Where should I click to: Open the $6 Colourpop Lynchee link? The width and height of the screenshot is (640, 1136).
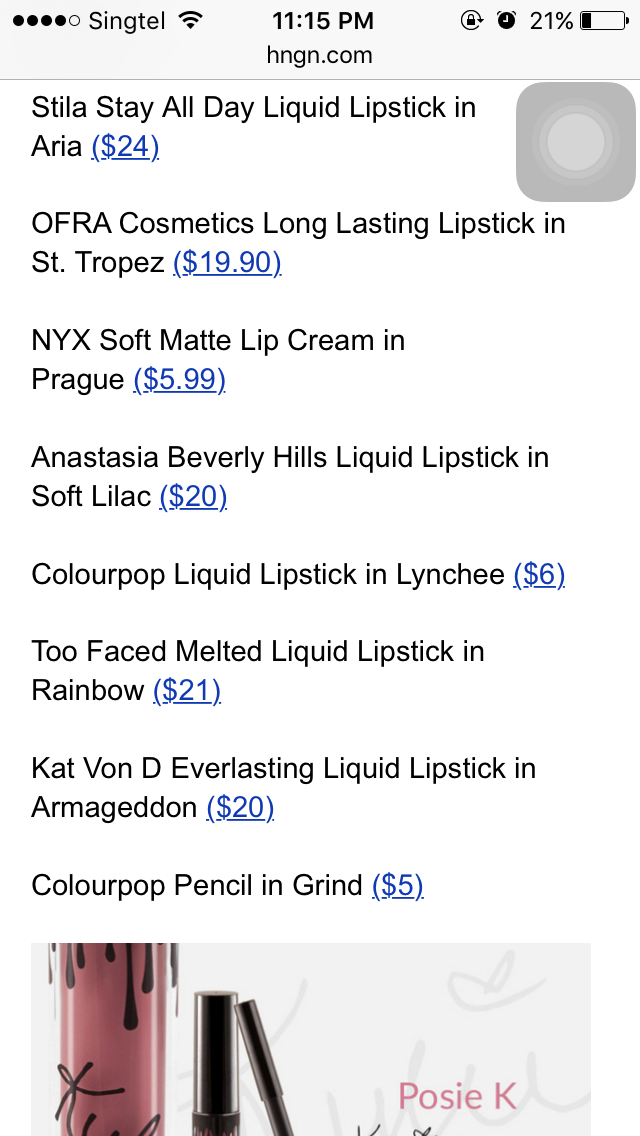[x=539, y=575]
